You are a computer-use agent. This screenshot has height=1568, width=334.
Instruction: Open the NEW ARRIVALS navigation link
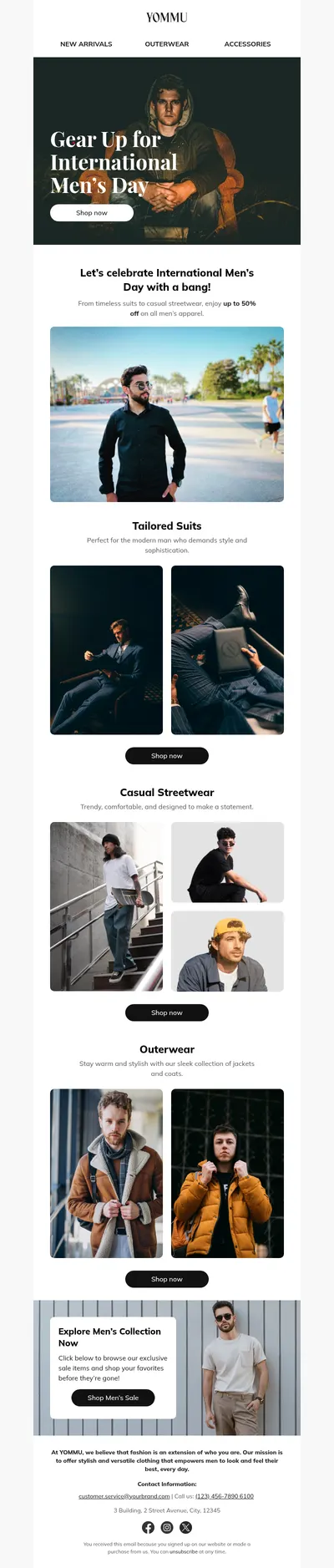point(86,44)
